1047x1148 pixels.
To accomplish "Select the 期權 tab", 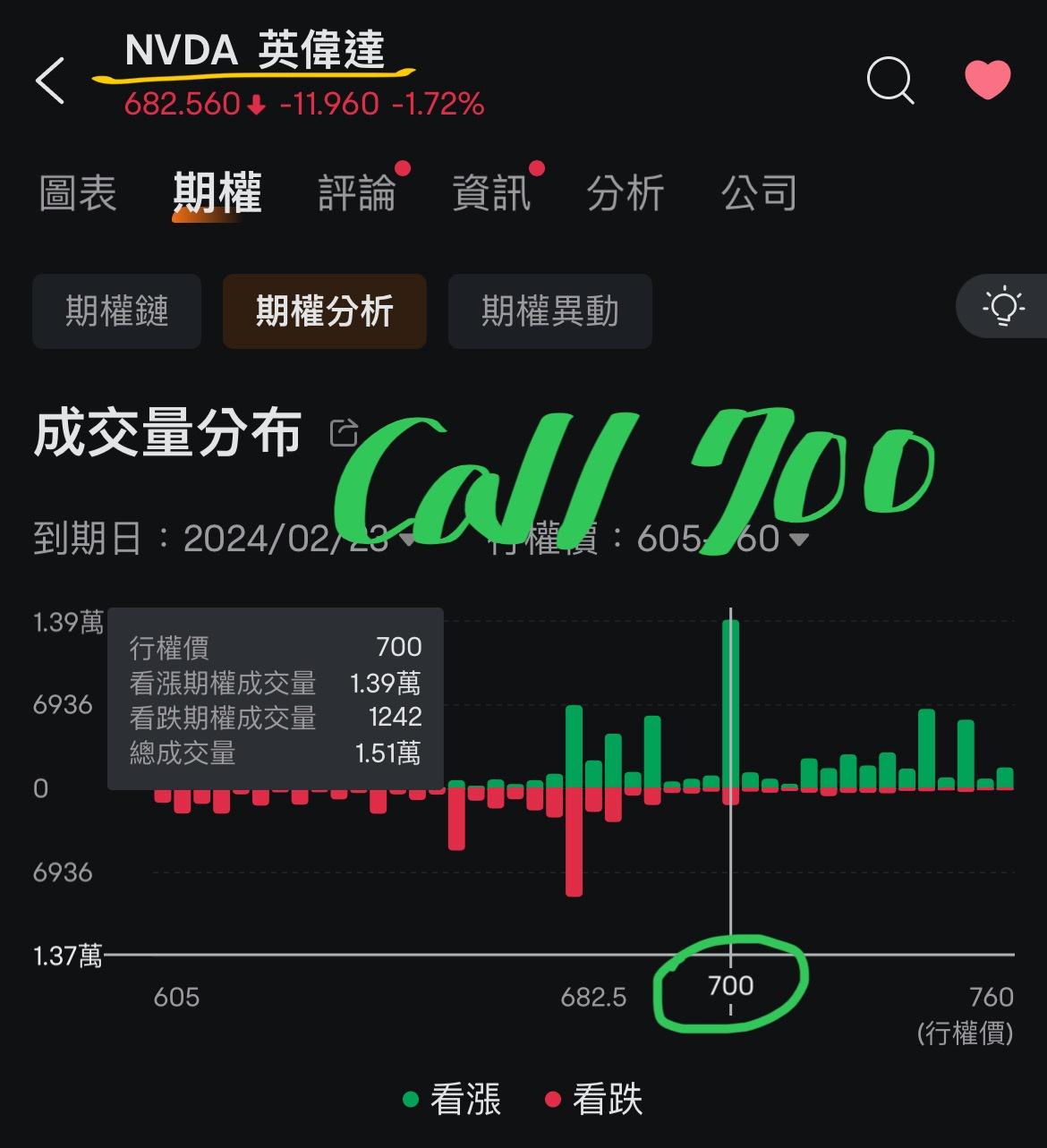I will 217,193.
